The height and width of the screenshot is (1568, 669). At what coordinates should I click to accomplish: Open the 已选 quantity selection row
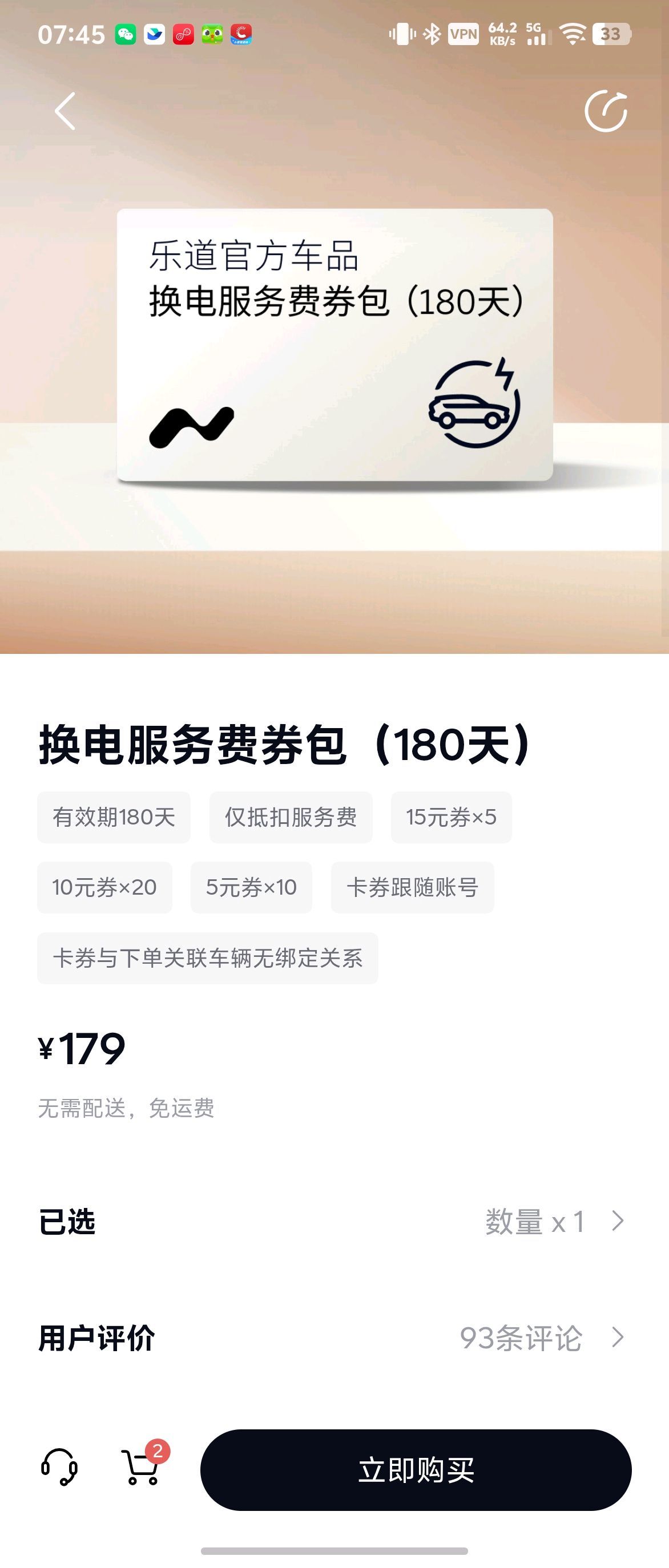334,1221
